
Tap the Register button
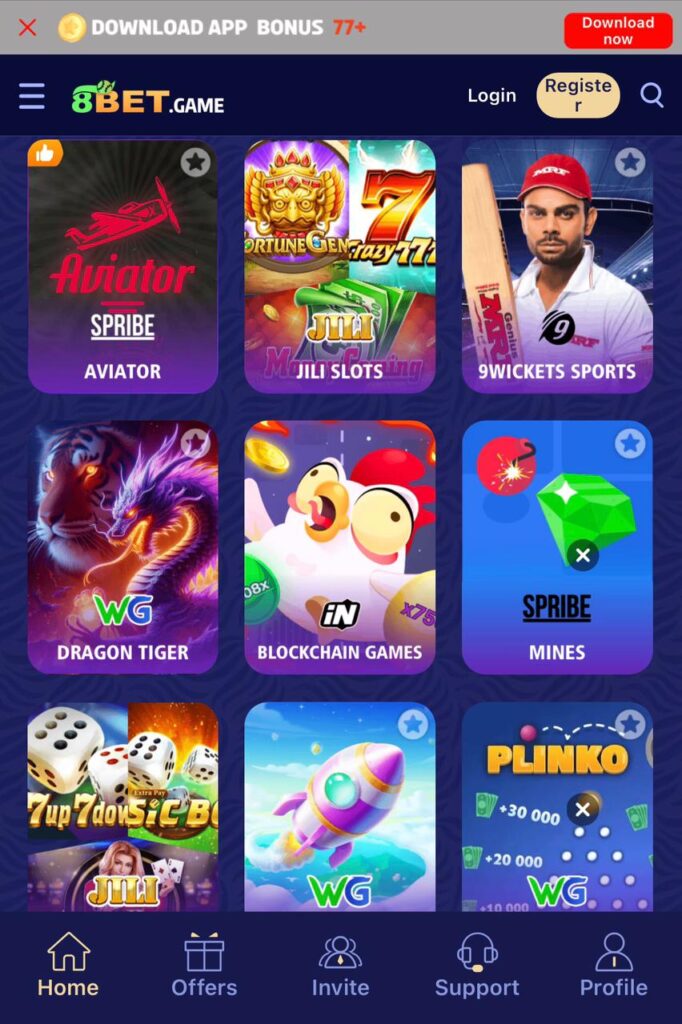tap(578, 96)
